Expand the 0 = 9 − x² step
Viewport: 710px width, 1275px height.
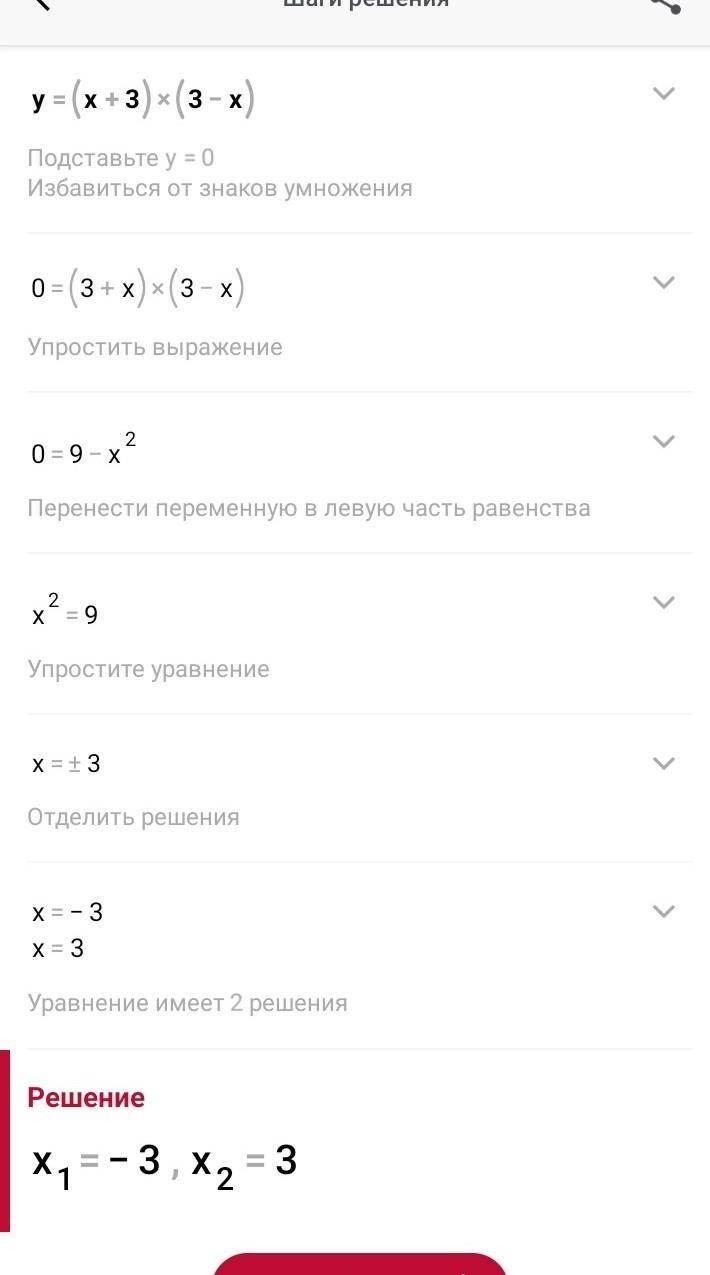(x=664, y=442)
